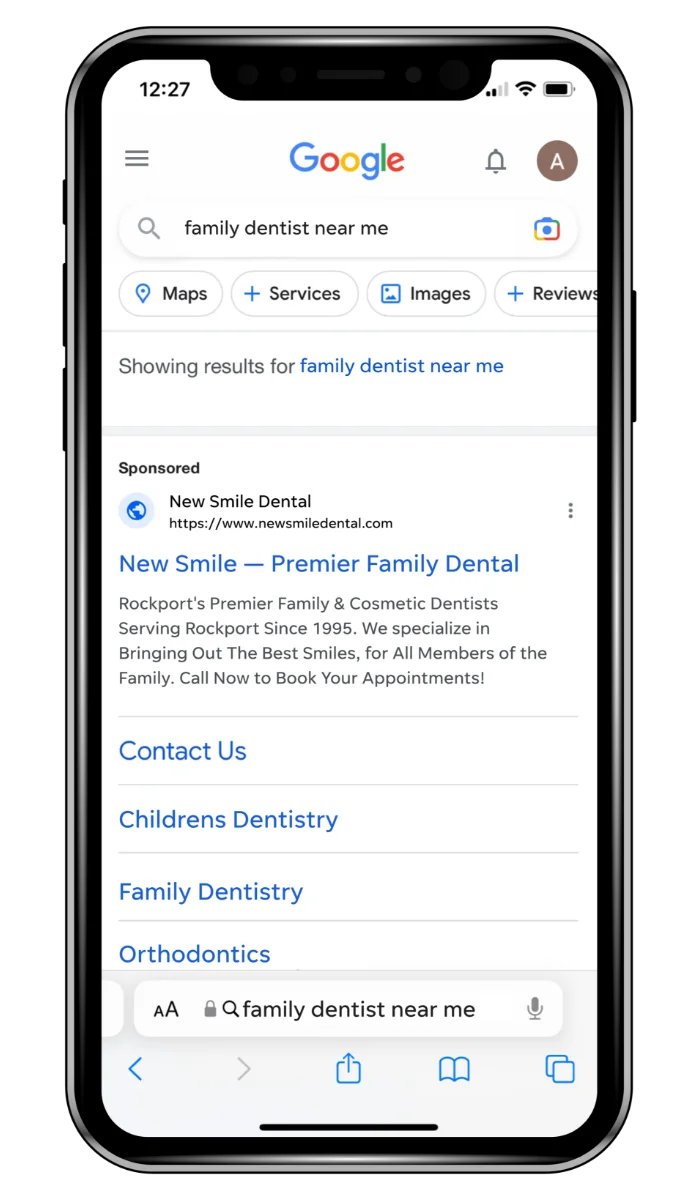This screenshot has height=1200, width=700.
Task: Open the ad options three-dot menu
Action: (570, 511)
